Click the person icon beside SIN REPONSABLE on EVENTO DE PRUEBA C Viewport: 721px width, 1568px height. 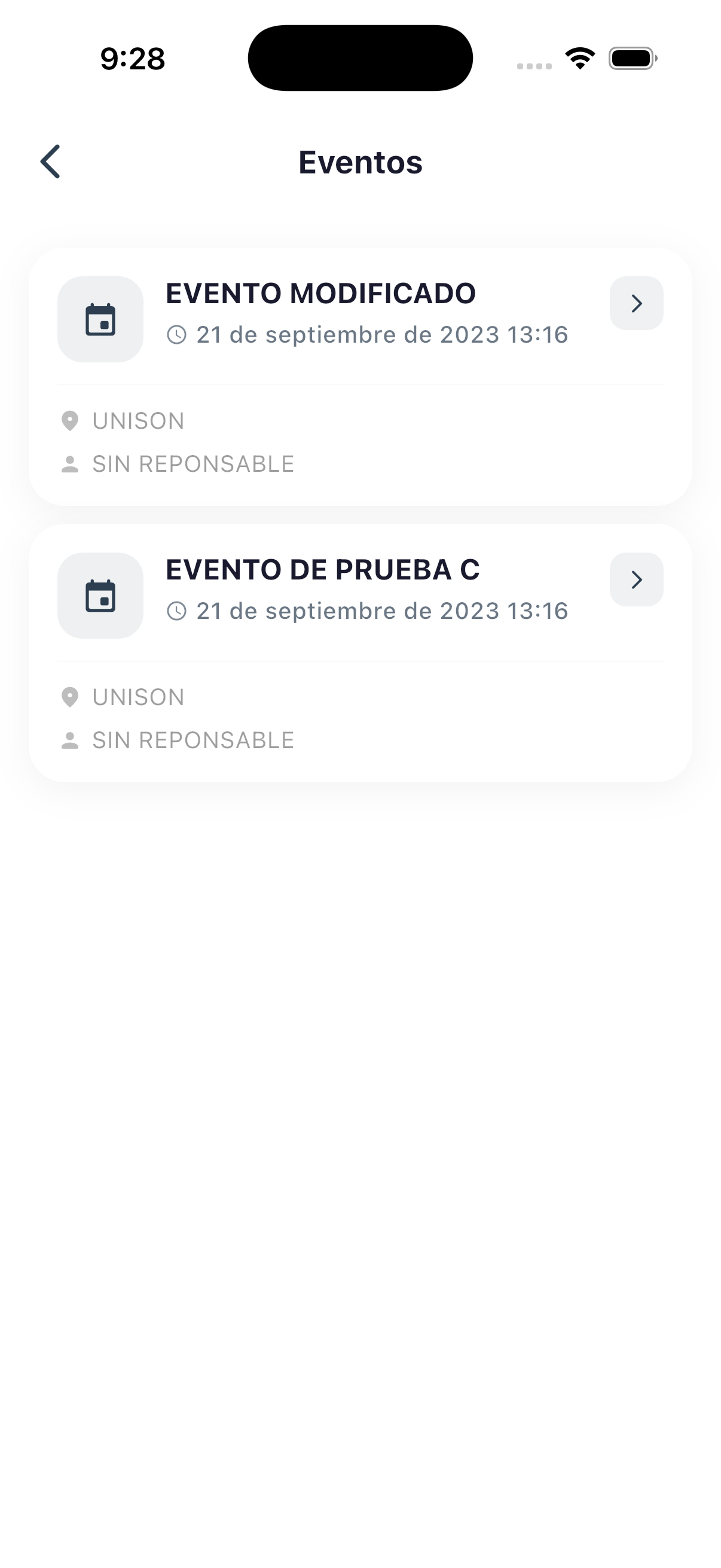70,740
